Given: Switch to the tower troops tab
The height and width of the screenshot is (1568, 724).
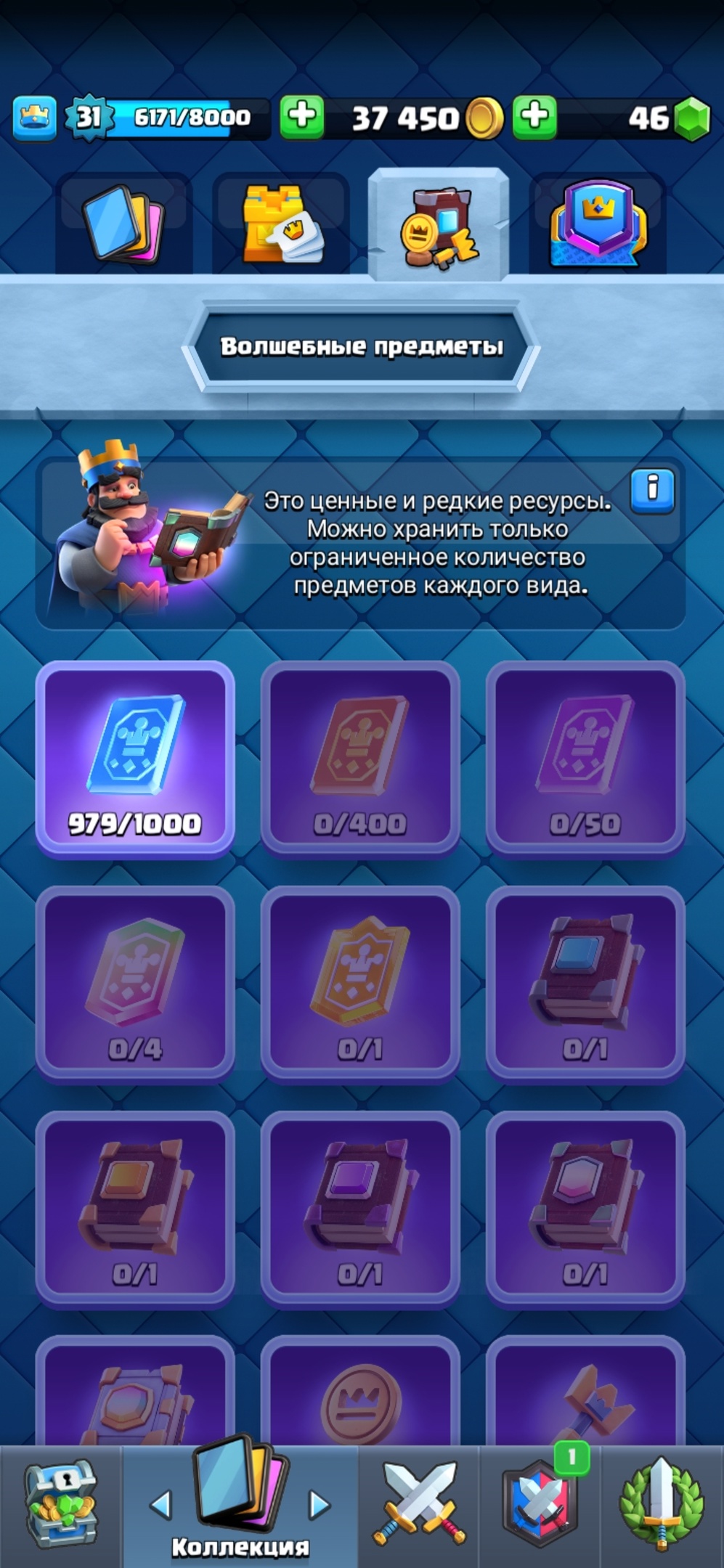Looking at the screenshot, I should pos(281,223).
